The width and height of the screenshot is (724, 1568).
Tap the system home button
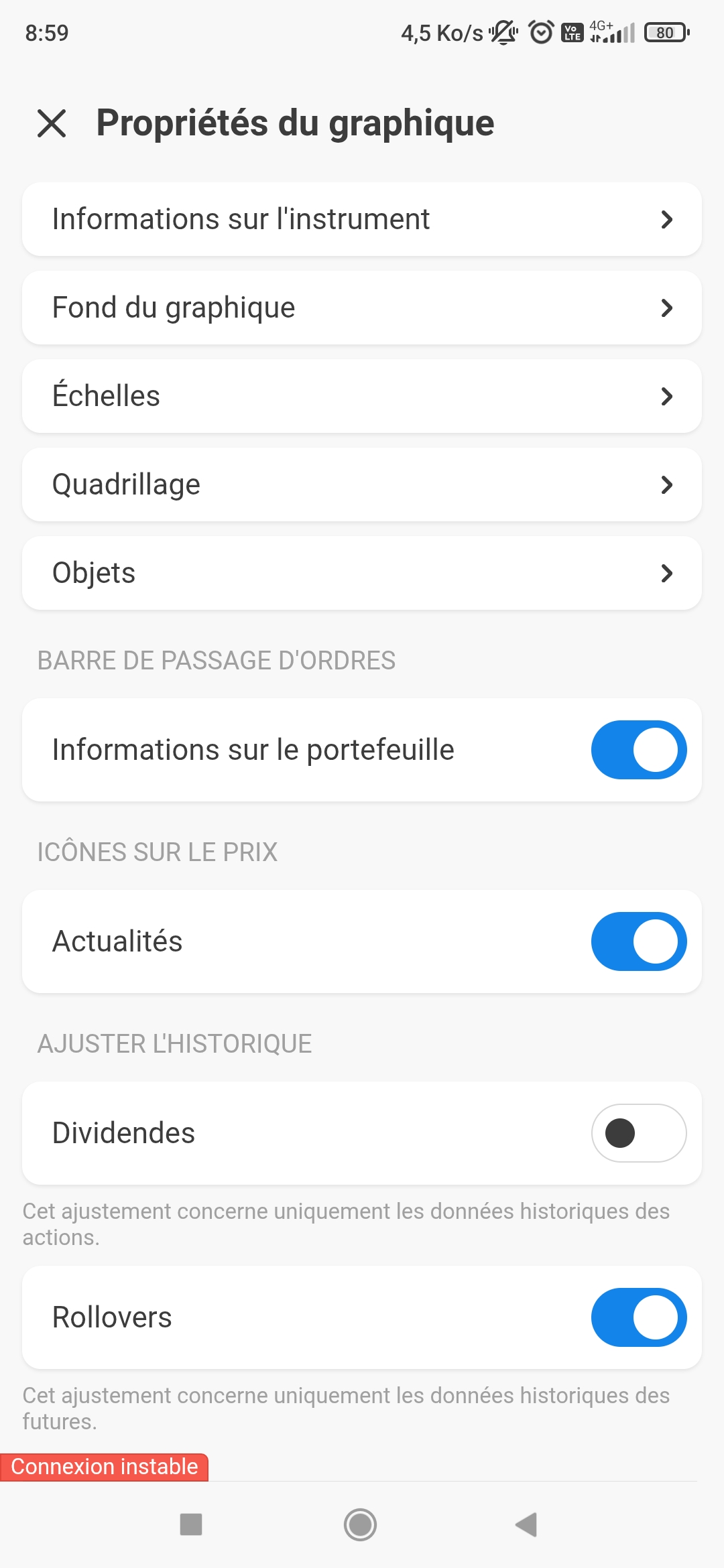click(360, 1524)
